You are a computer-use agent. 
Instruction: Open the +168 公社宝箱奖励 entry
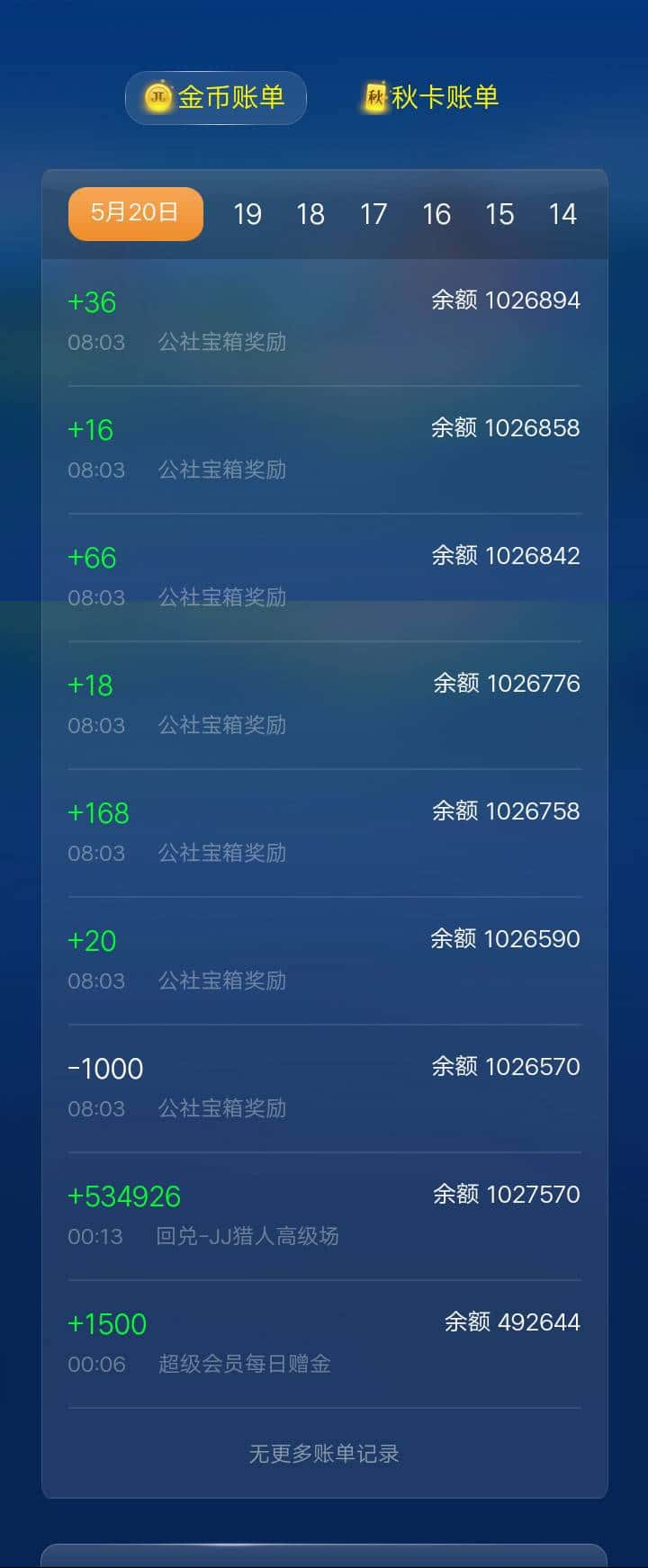[x=324, y=830]
